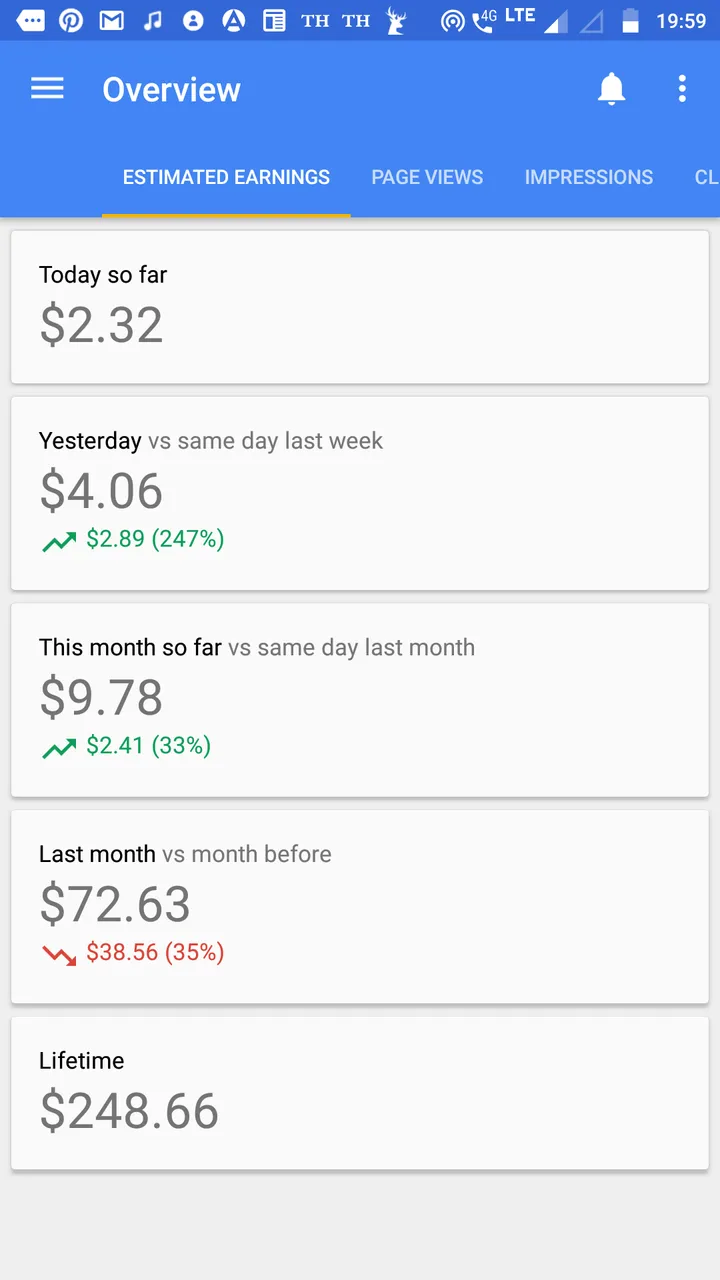The width and height of the screenshot is (720, 1280).
Task: Select the Estimated Earnings tab
Action: (226, 178)
